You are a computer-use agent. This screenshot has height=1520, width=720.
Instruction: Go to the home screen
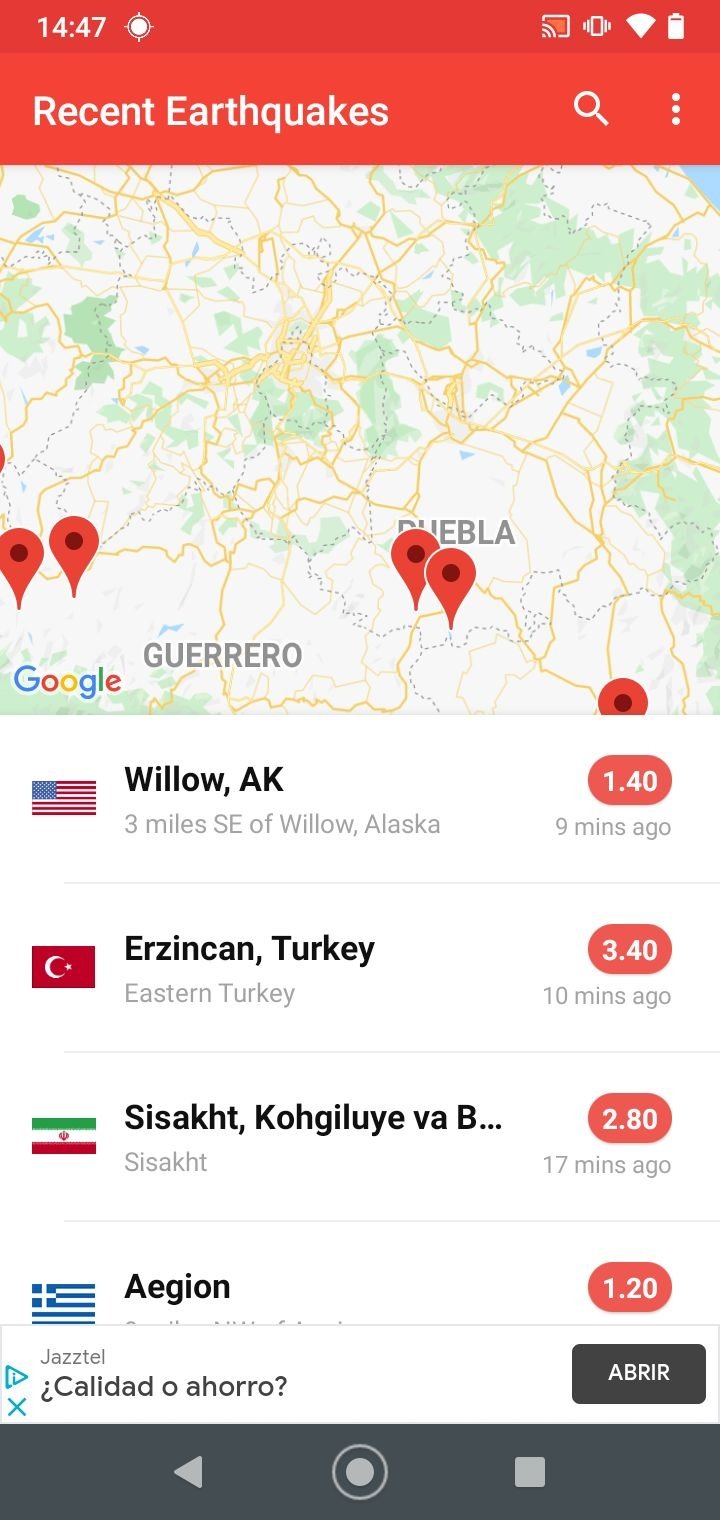pyautogui.click(x=360, y=1472)
